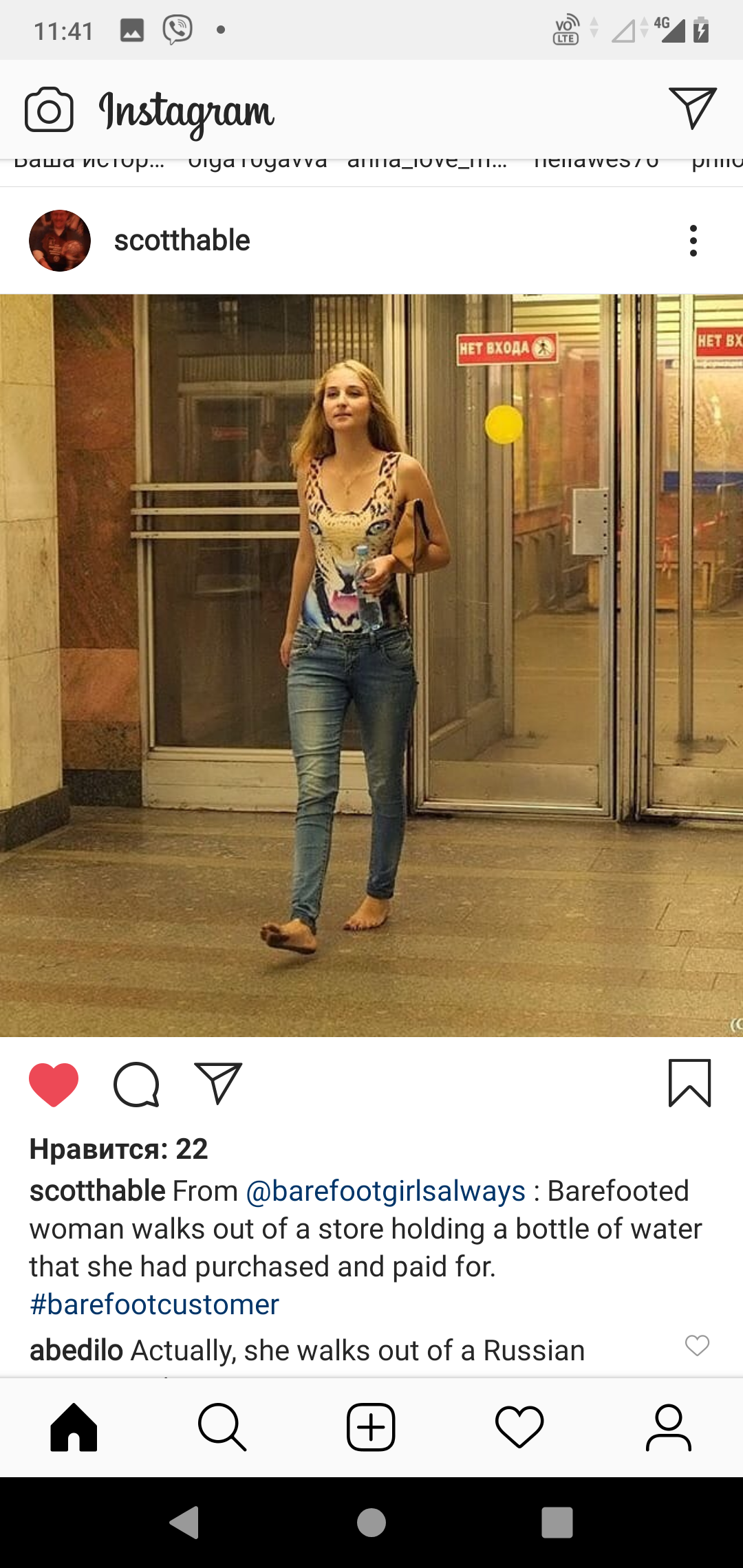Tap the scotthable username in post header
This screenshot has height=1568, width=743.
pos(182,241)
